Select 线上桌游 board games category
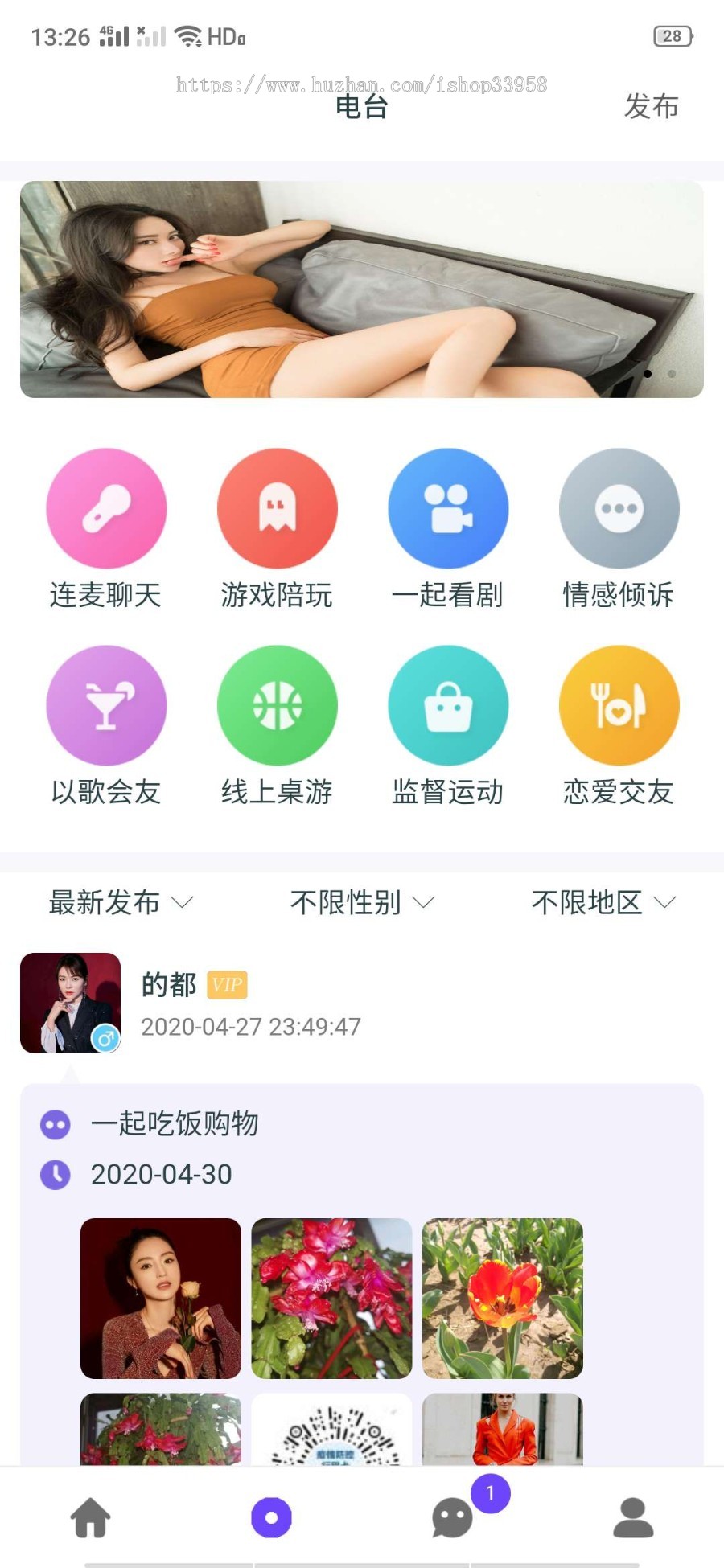724x1568 pixels. pyautogui.click(x=277, y=706)
